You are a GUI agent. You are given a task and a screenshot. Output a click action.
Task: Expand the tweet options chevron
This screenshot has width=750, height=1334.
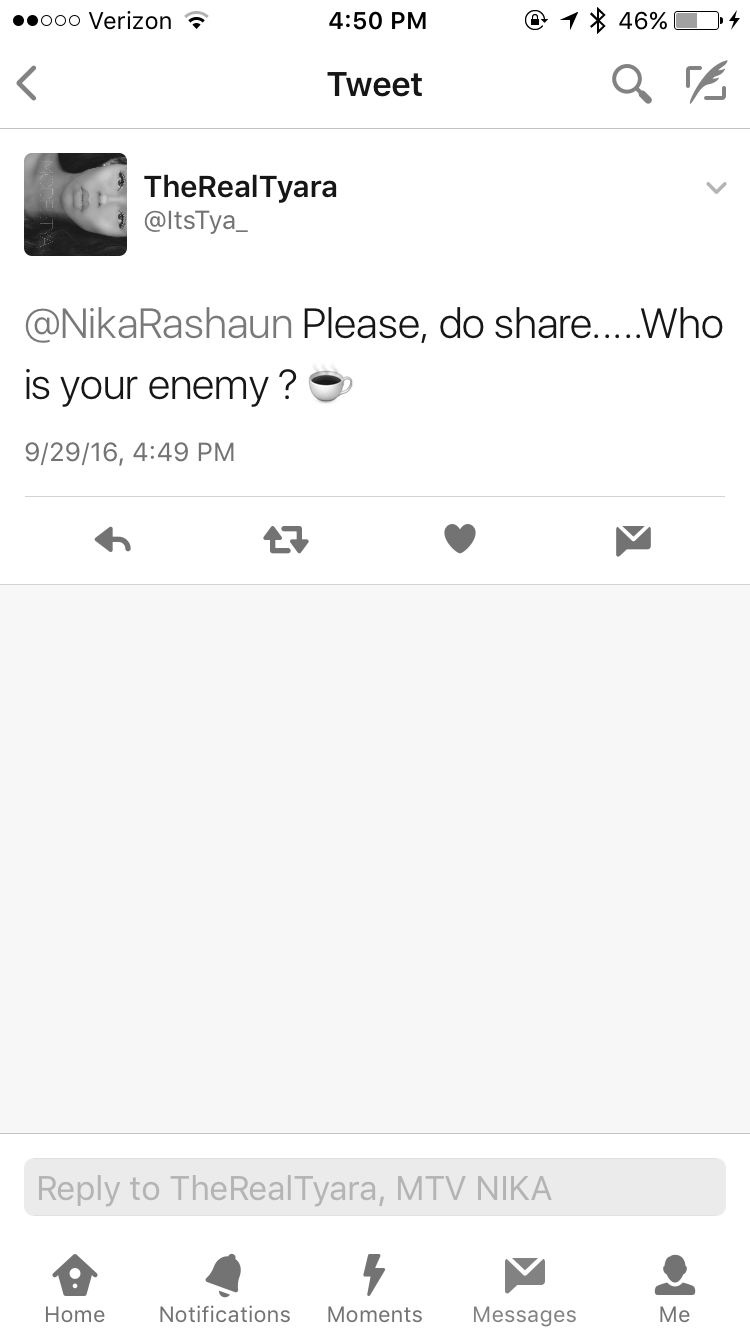[x=716, y=187]
